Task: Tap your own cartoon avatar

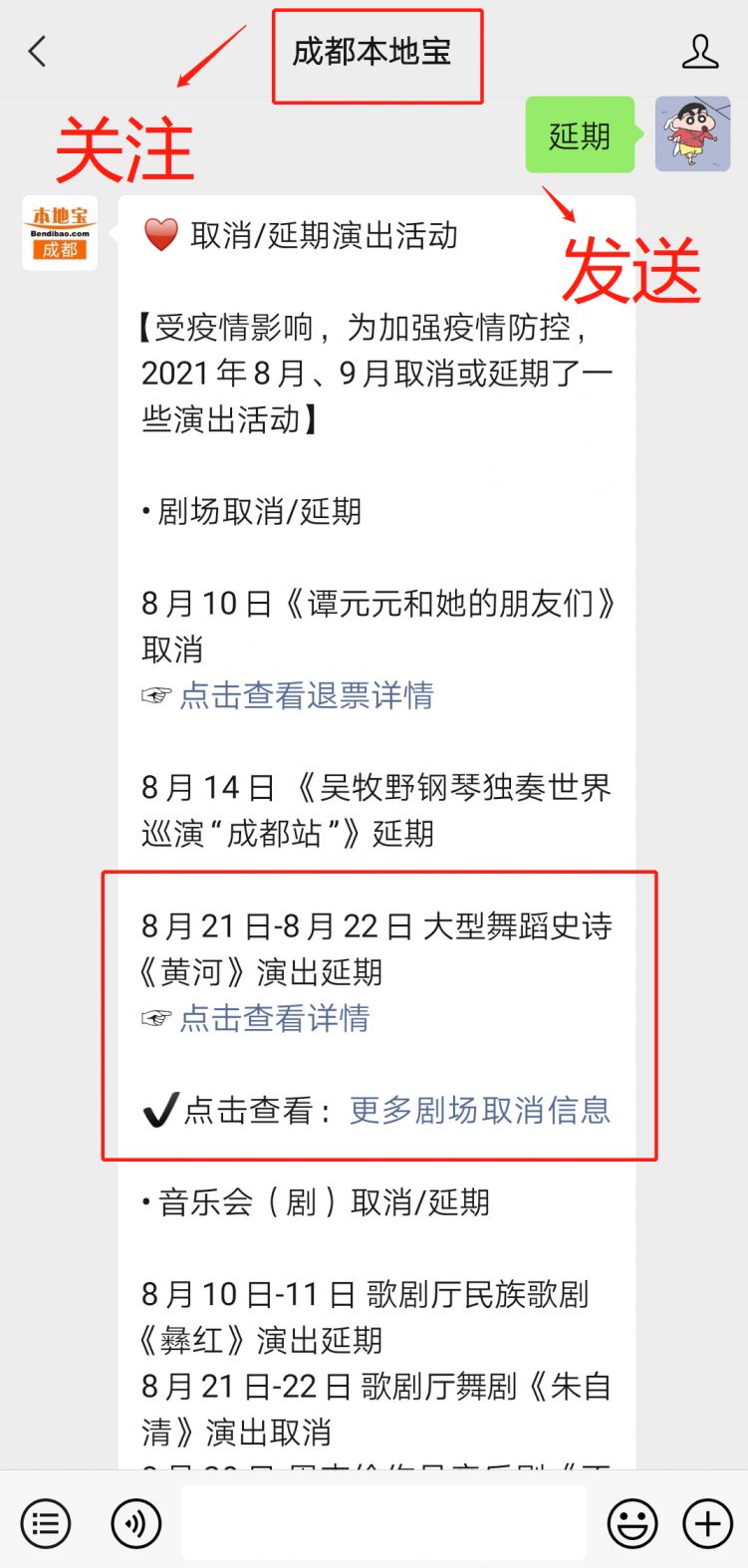Action: pyautogui.click(x=692, y=134)
